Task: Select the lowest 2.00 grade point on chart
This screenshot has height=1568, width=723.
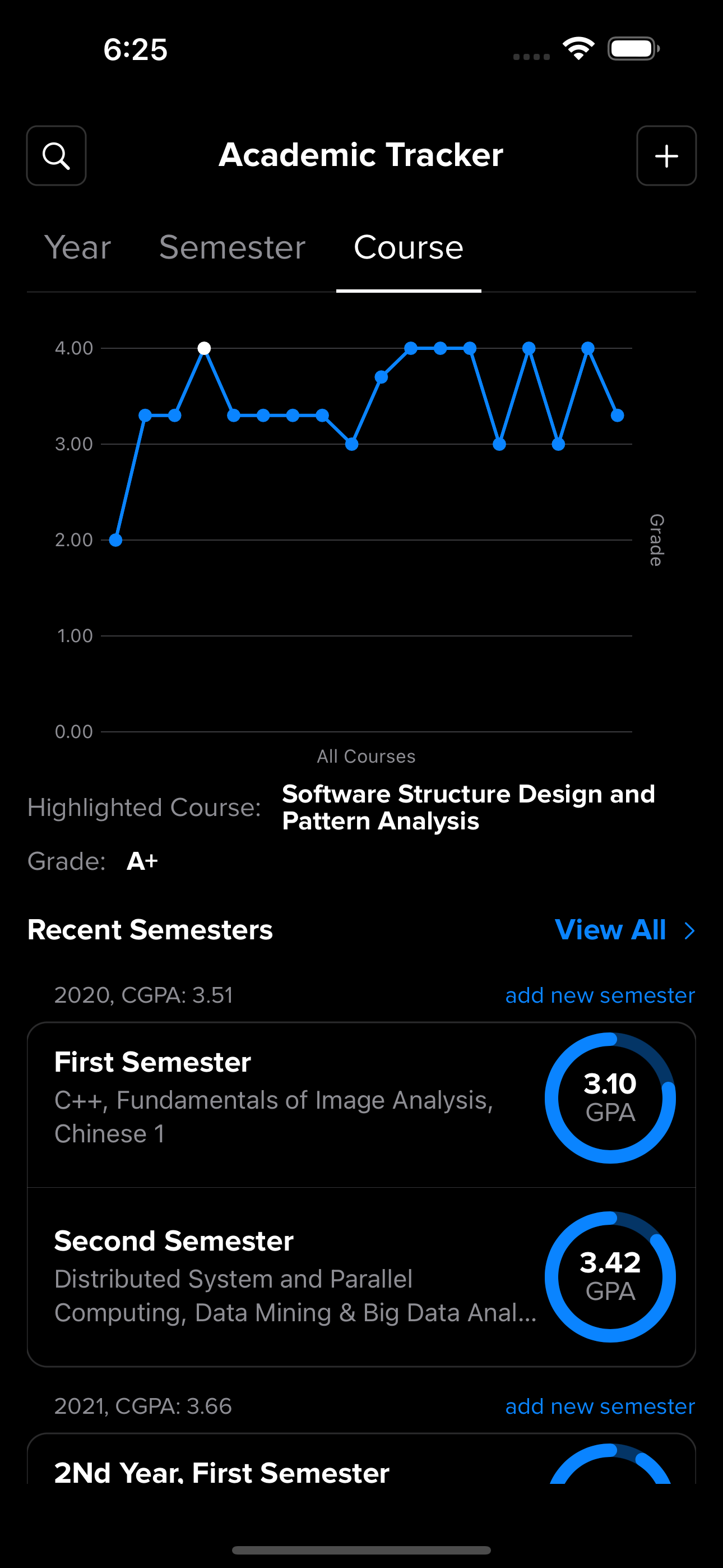Action: (115, 540)
